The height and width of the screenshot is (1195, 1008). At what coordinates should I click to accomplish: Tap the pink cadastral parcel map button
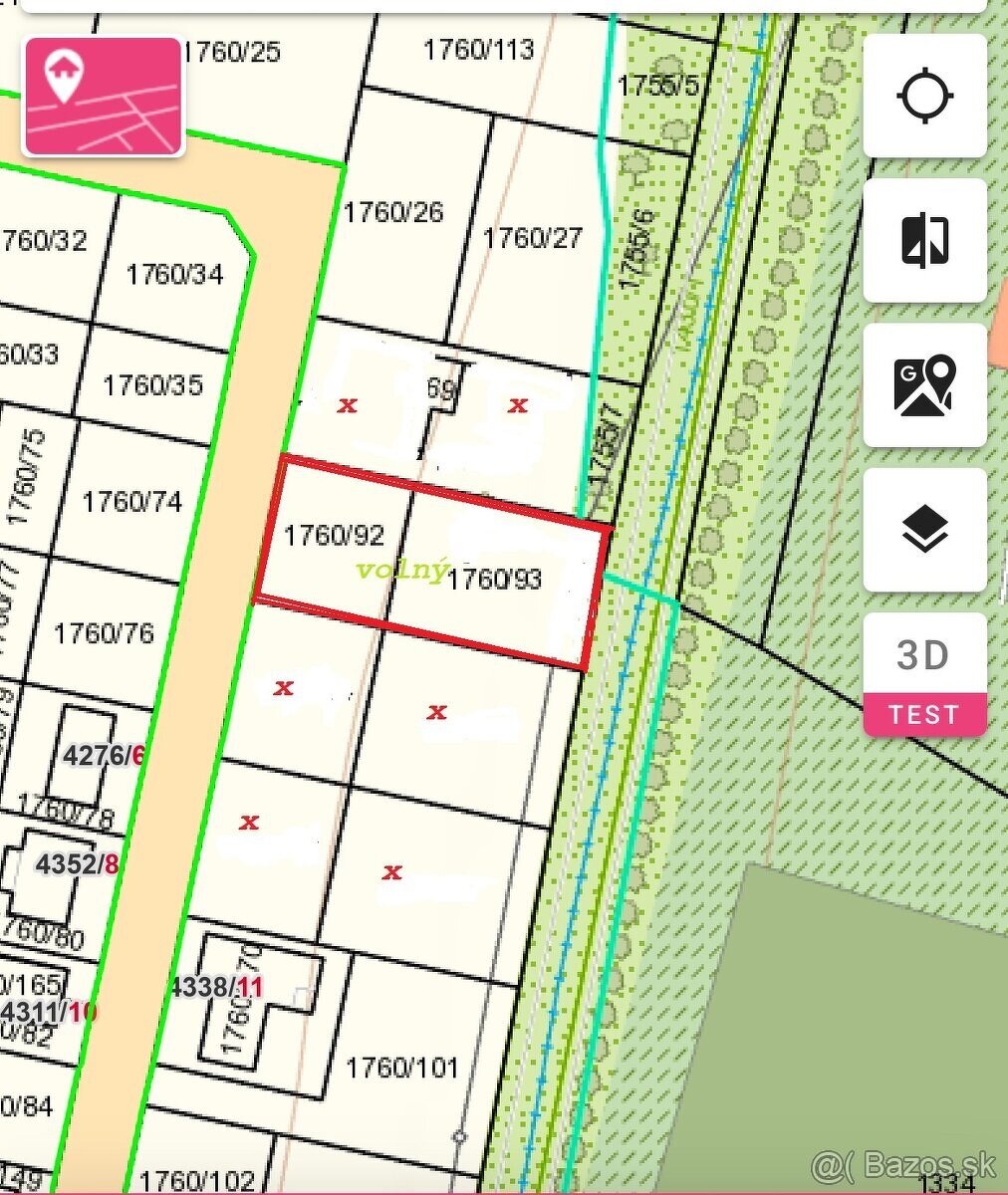point(104,97)
